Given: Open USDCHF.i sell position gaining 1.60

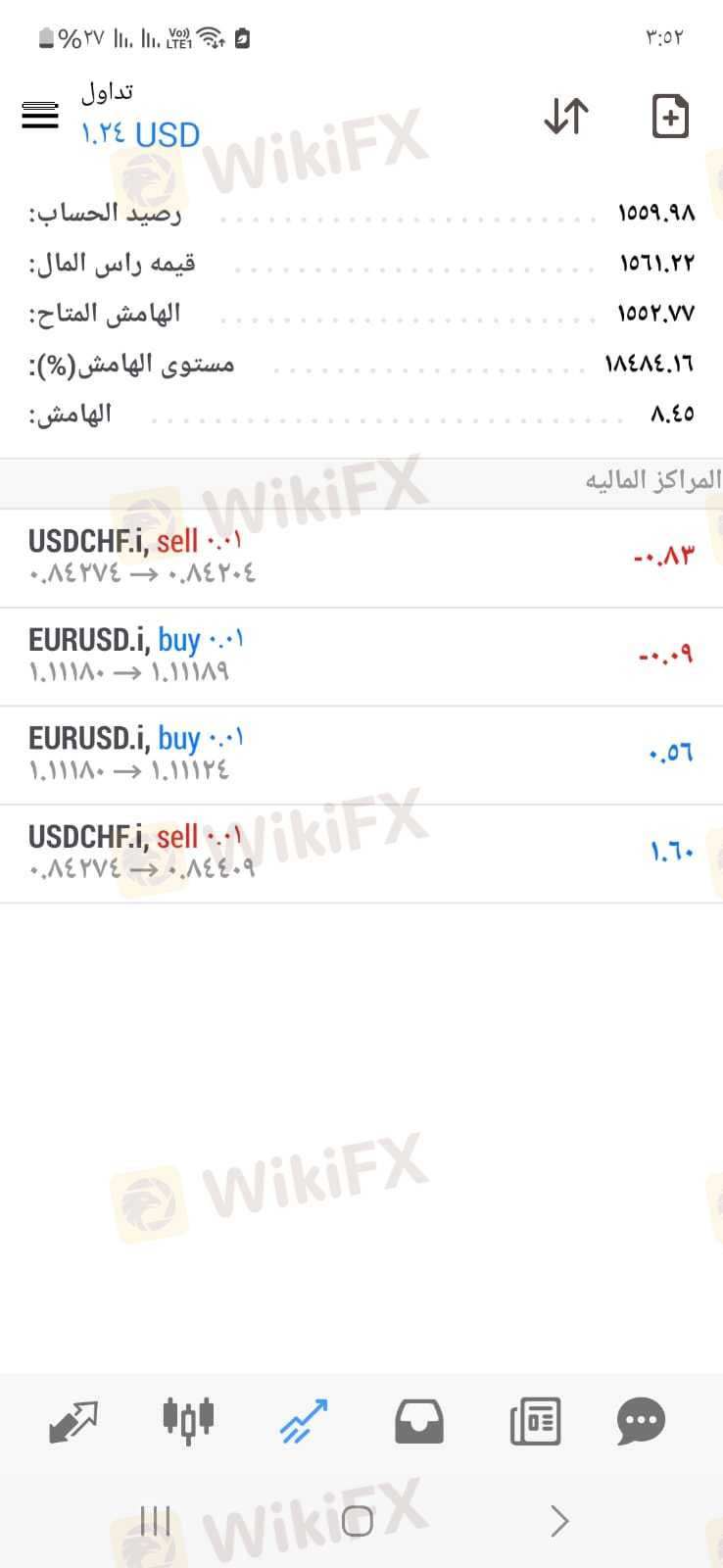Looking at the screenshot, I should pyautogui.click(x=361, y=854).
